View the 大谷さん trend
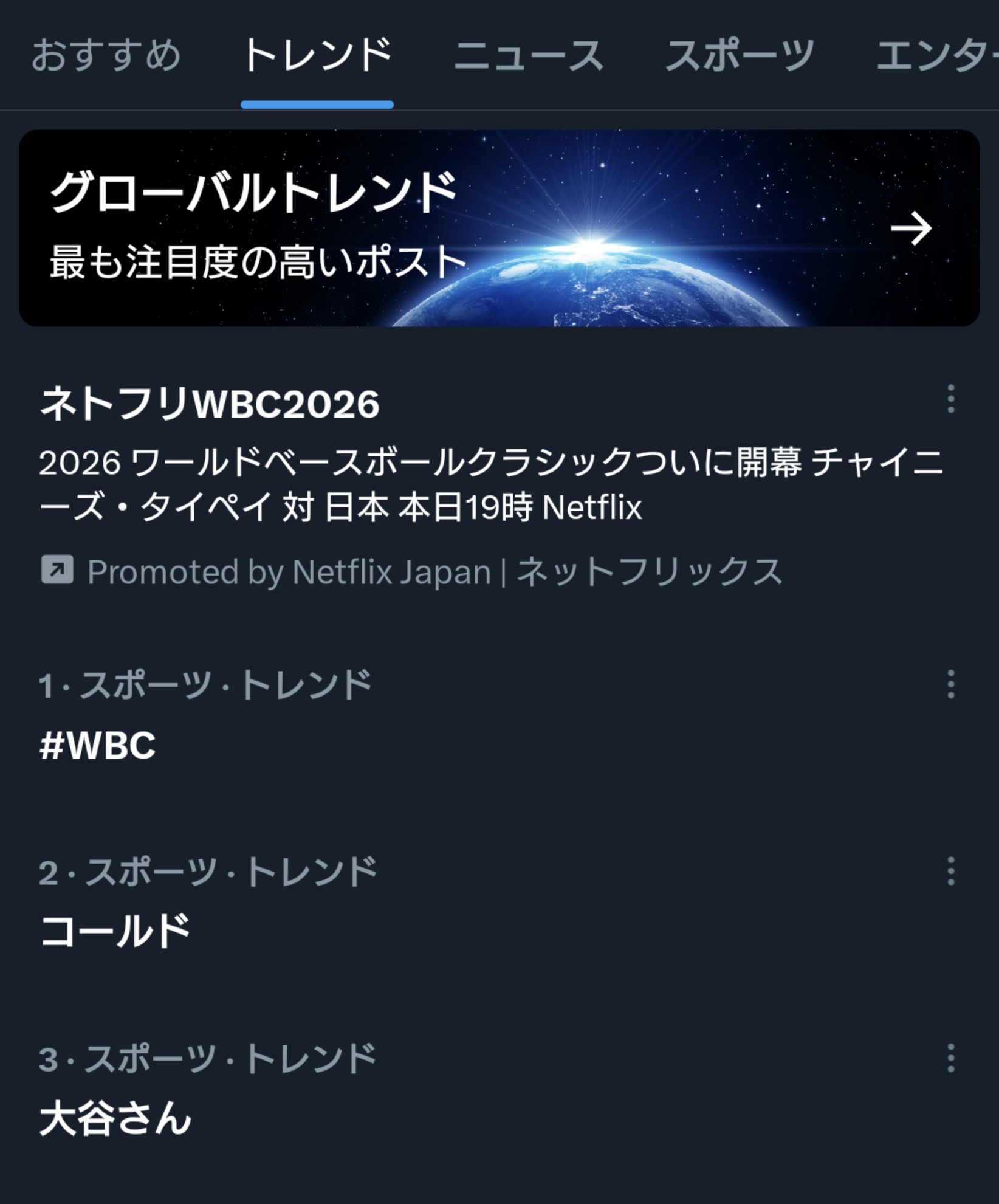Image resolution: width=999 pixels, height=1204 pixels. click(115, 1118)
